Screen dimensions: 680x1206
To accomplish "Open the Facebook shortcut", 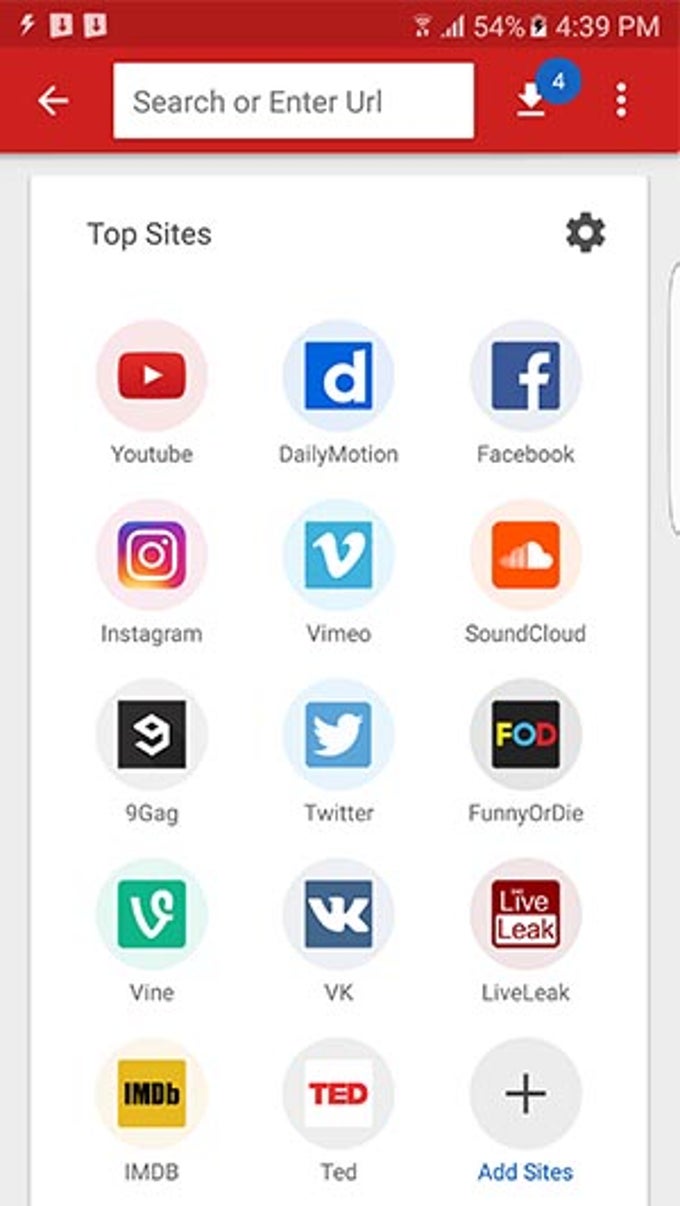I will pyautogui.click(x=525, y=376).
